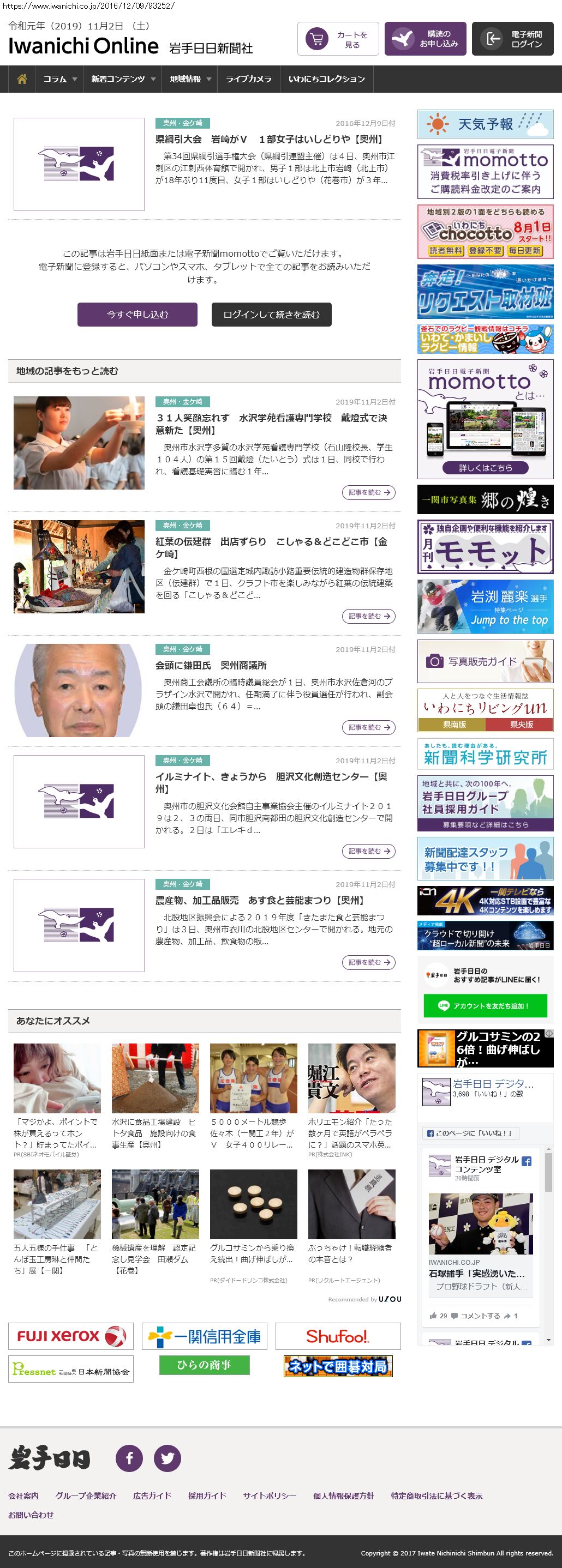View the 写真販売ガイド banner

tap(485, 661)
